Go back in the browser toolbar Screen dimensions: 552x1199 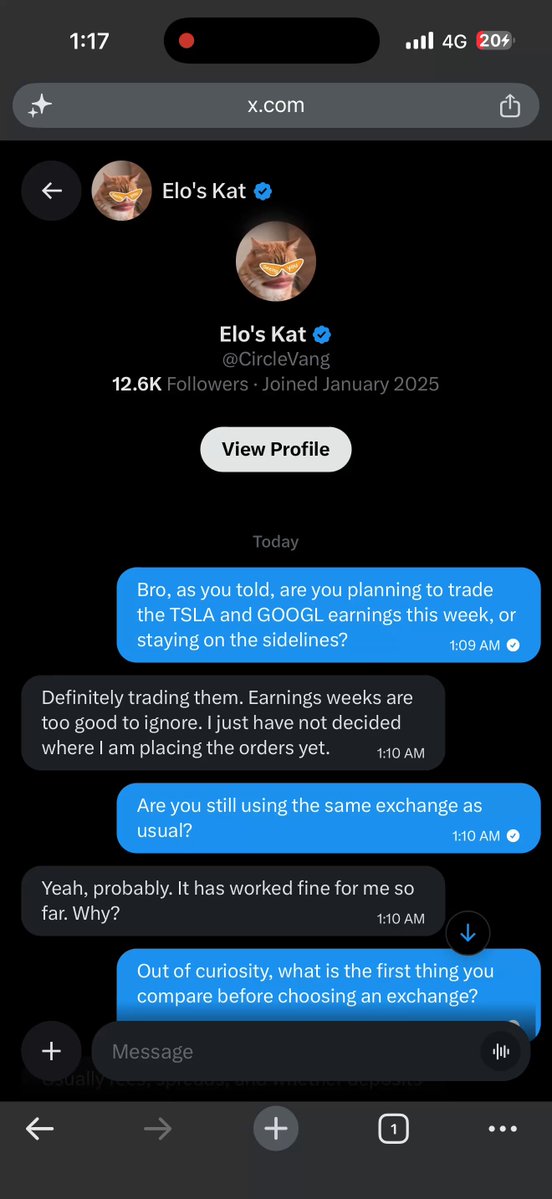(x=40, y=1129)
